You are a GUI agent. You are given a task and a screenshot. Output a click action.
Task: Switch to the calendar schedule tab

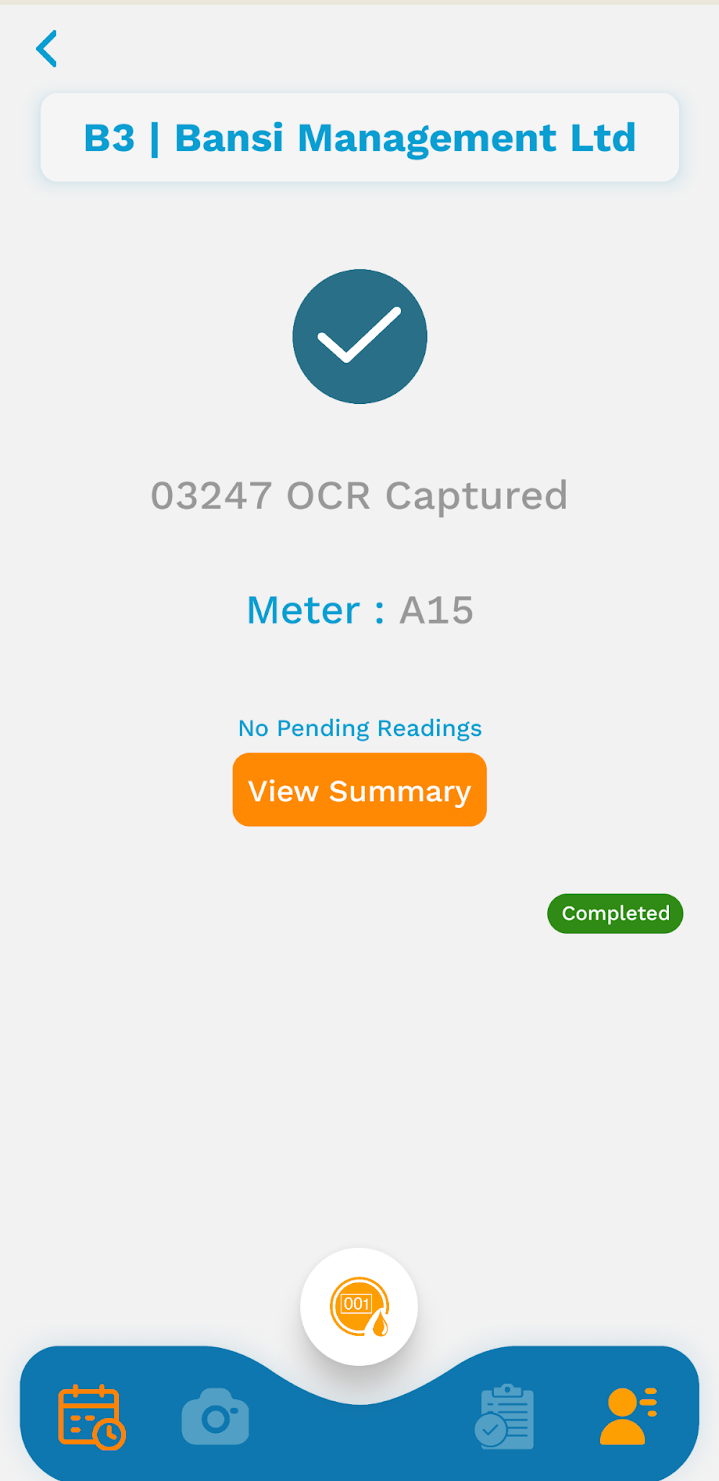pyautogui.click(x=91, y=1416)
